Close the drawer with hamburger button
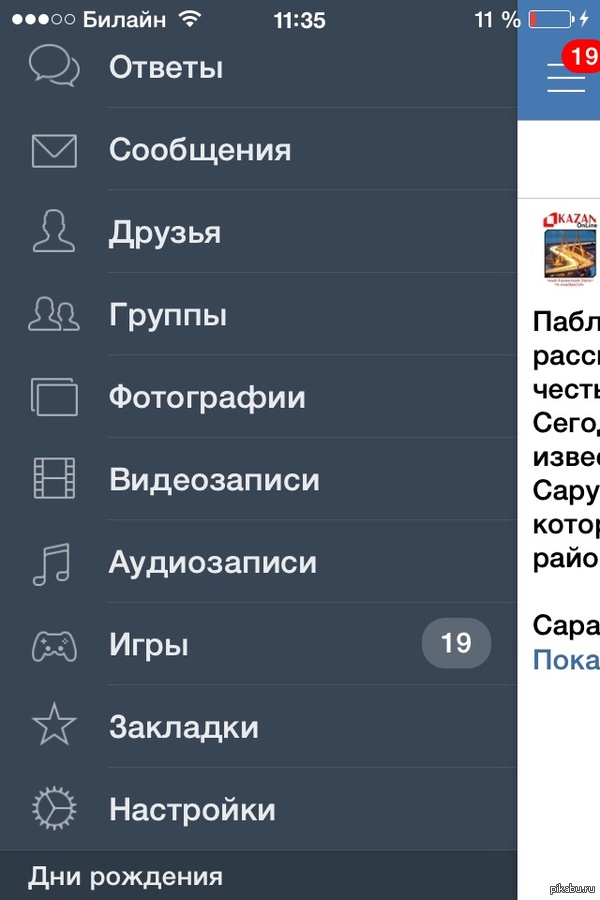 click(567, 76)
